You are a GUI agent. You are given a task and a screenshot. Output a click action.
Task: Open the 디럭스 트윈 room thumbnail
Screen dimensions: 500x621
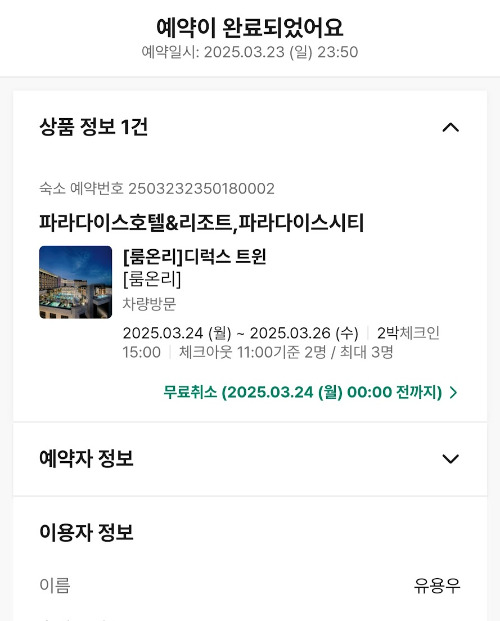pos(76,282)
